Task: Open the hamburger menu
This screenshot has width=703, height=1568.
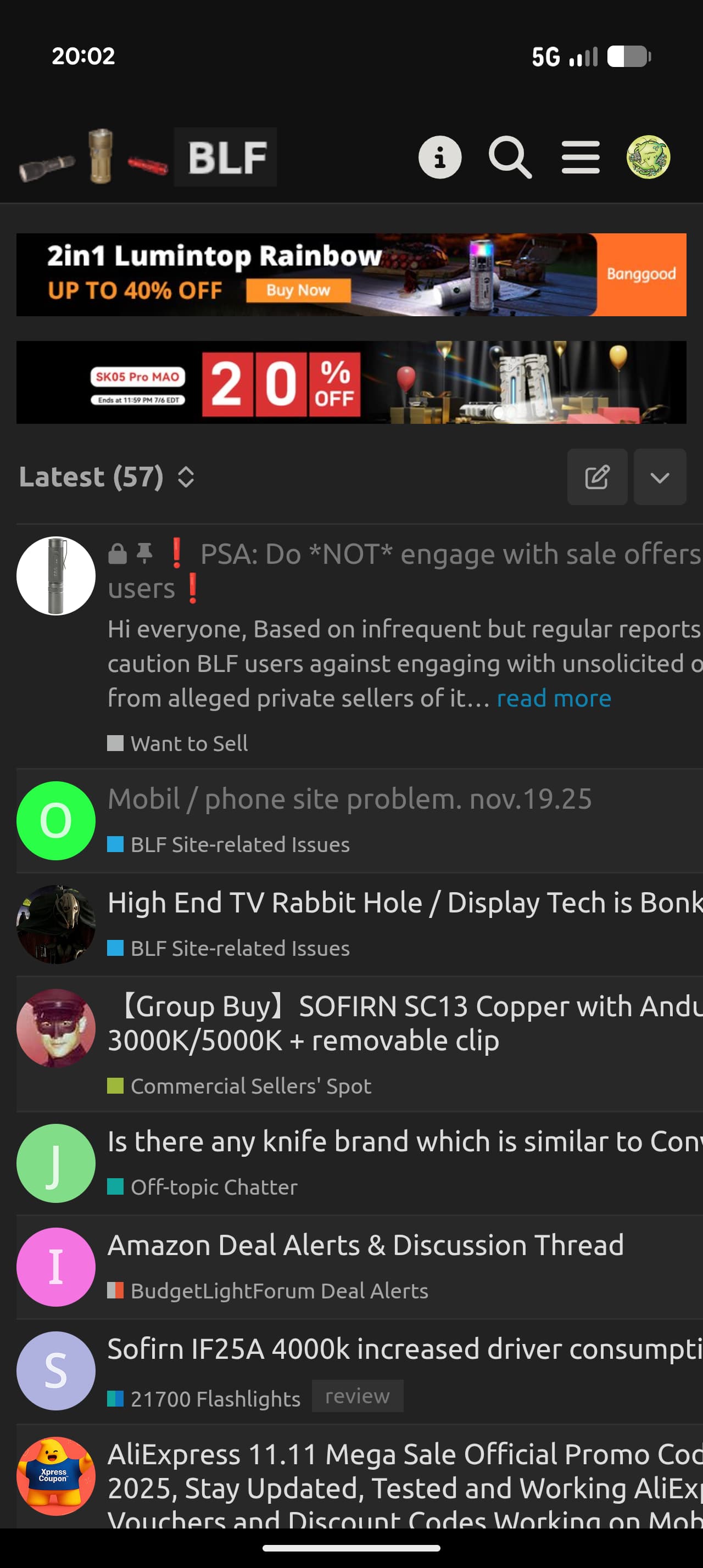Action: point(580,157)
